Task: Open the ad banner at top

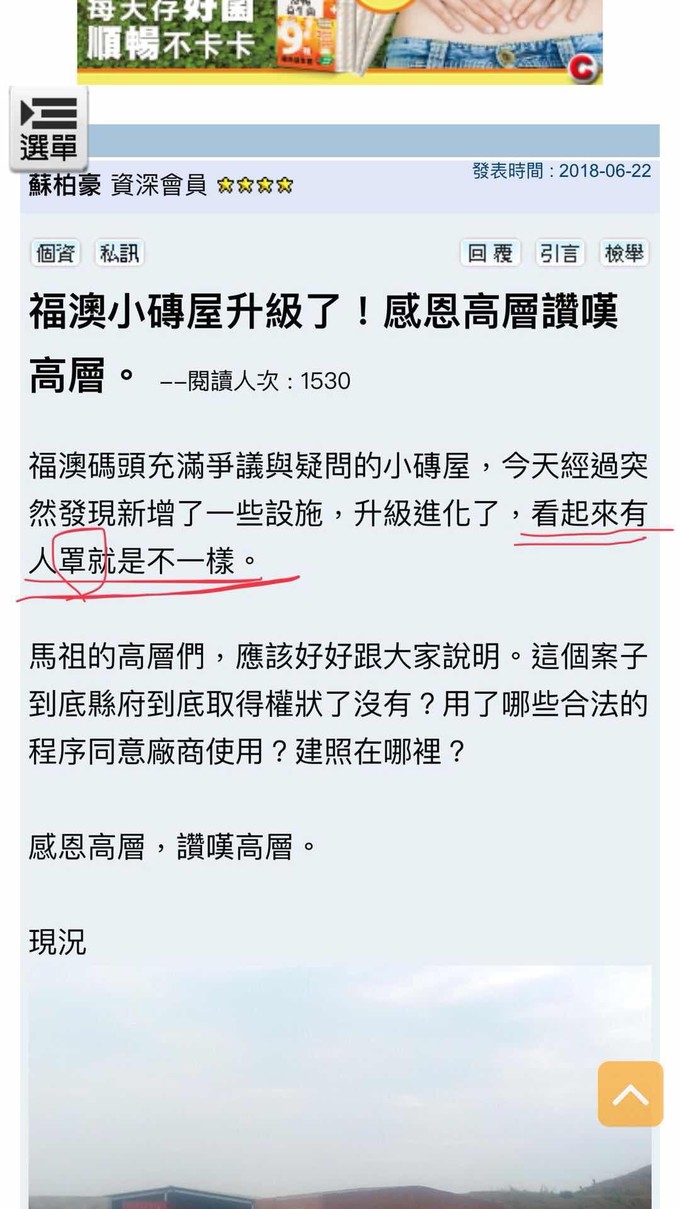Action: 340,42
